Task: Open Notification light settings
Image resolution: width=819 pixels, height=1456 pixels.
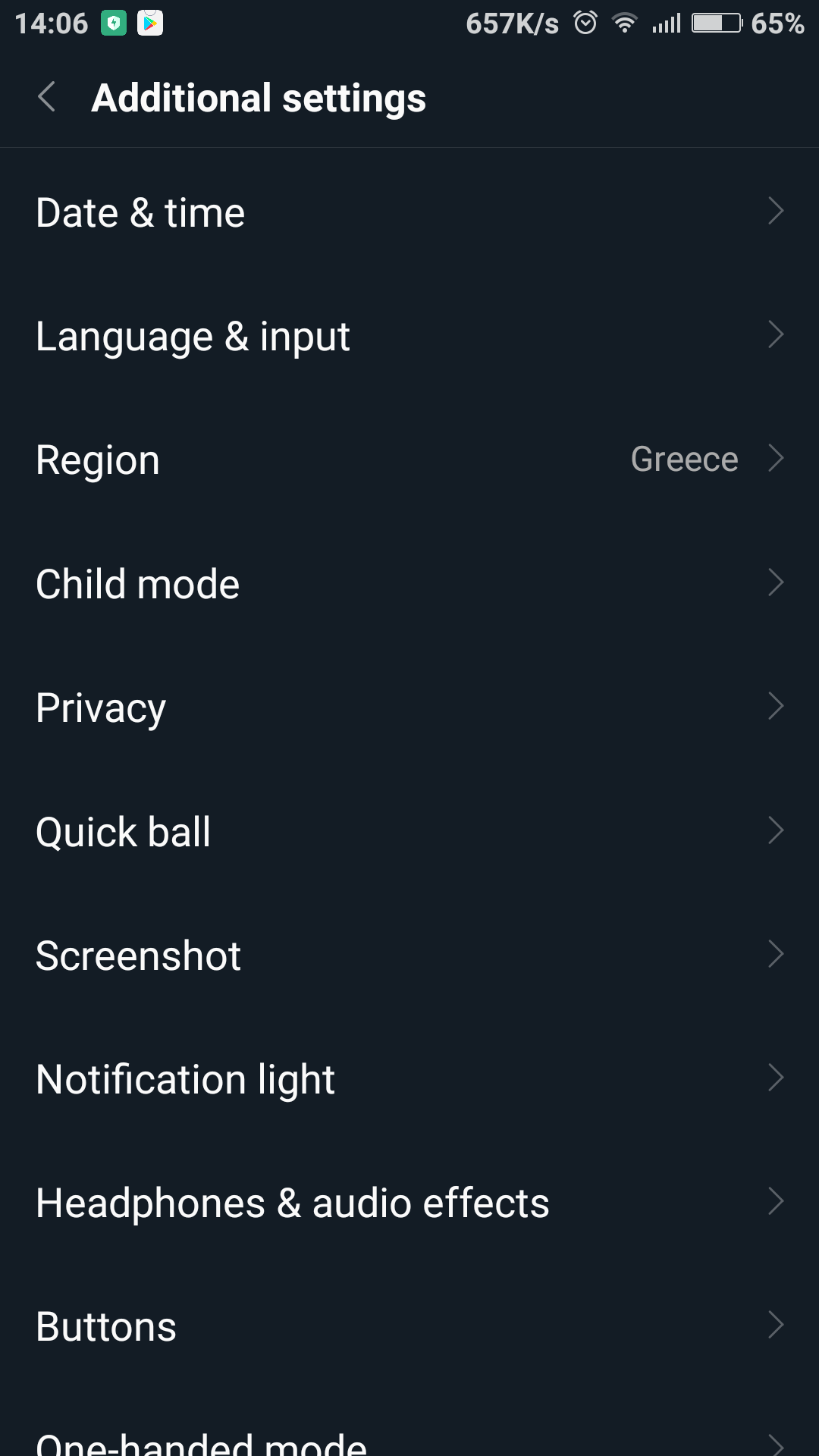Action: pos(409,1078)
